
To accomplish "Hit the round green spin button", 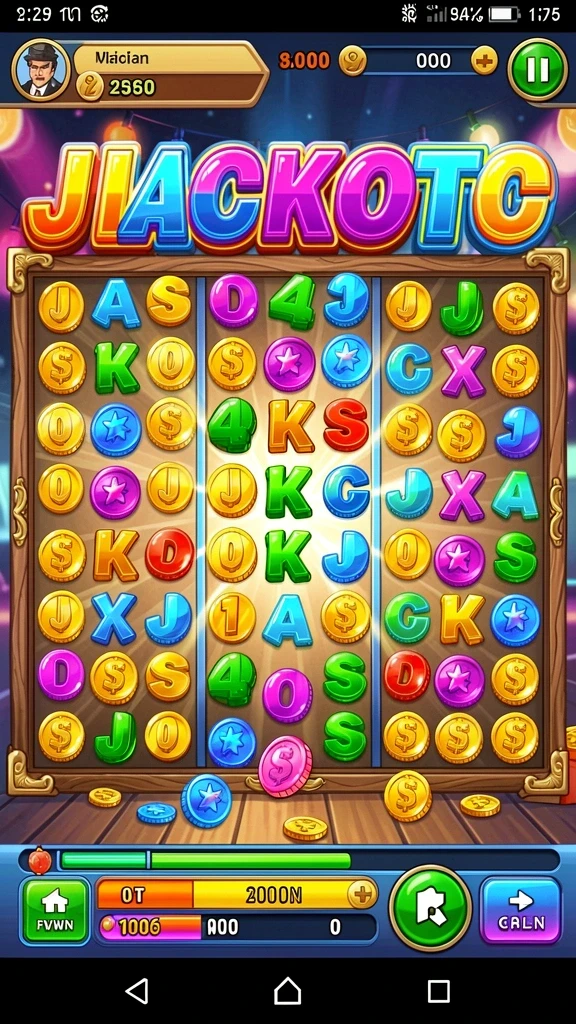I will (x=430, y=908).
